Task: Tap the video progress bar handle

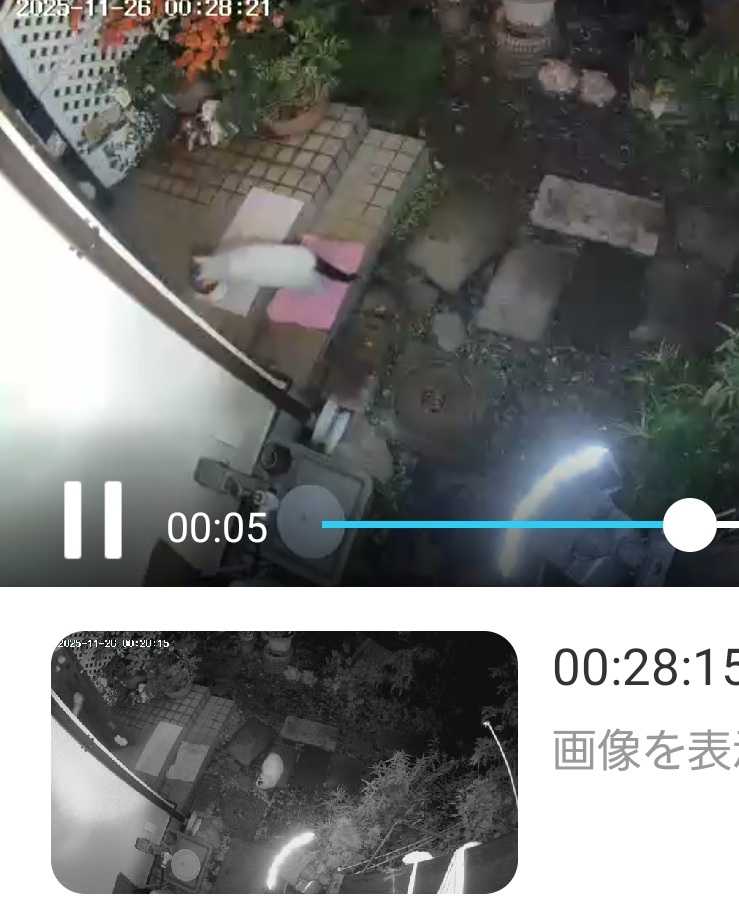Action: pos(690,525)
